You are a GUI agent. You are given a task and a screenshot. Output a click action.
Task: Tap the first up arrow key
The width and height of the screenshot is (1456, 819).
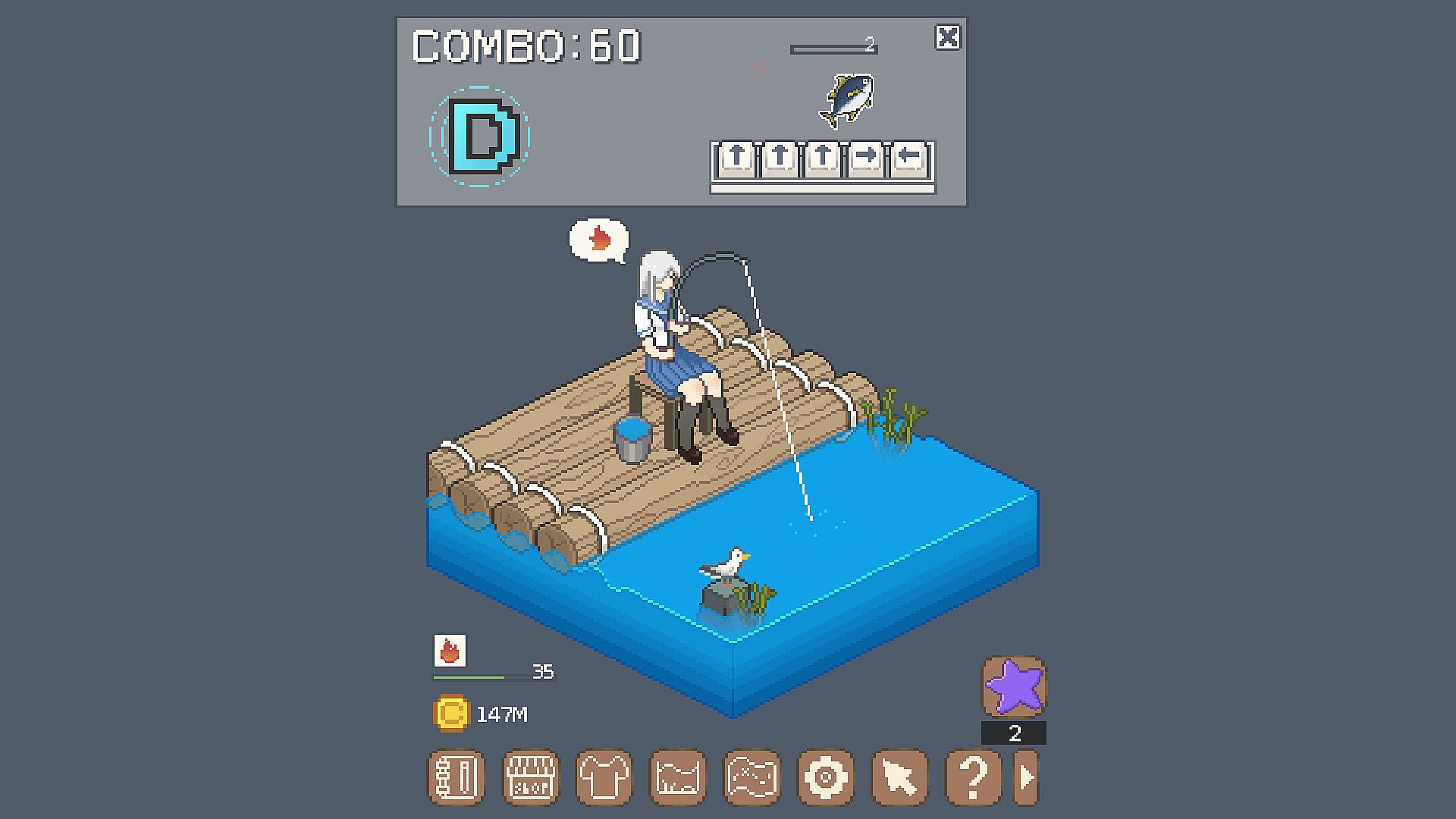pyautogui.click(x=736, y=158)
